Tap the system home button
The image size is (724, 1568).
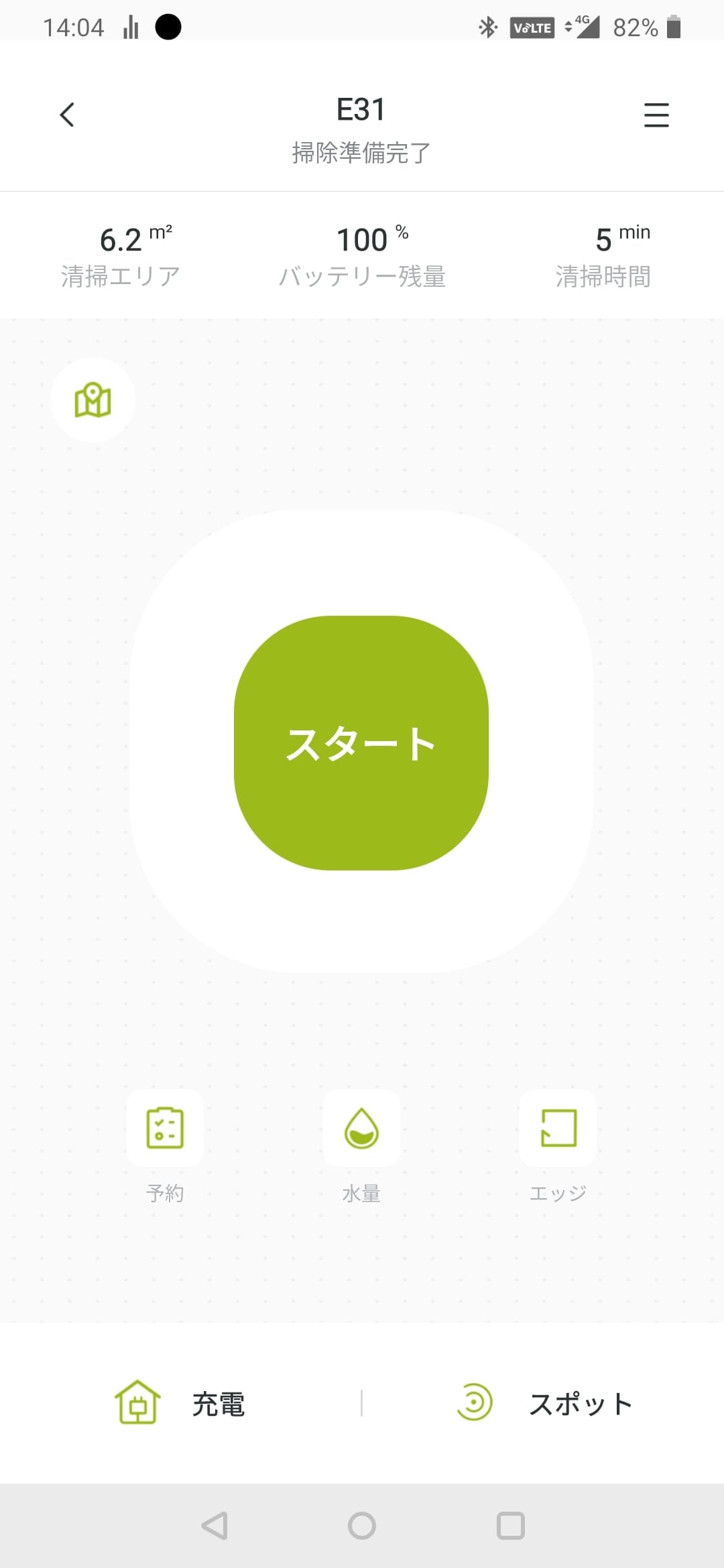point(362,1526)
